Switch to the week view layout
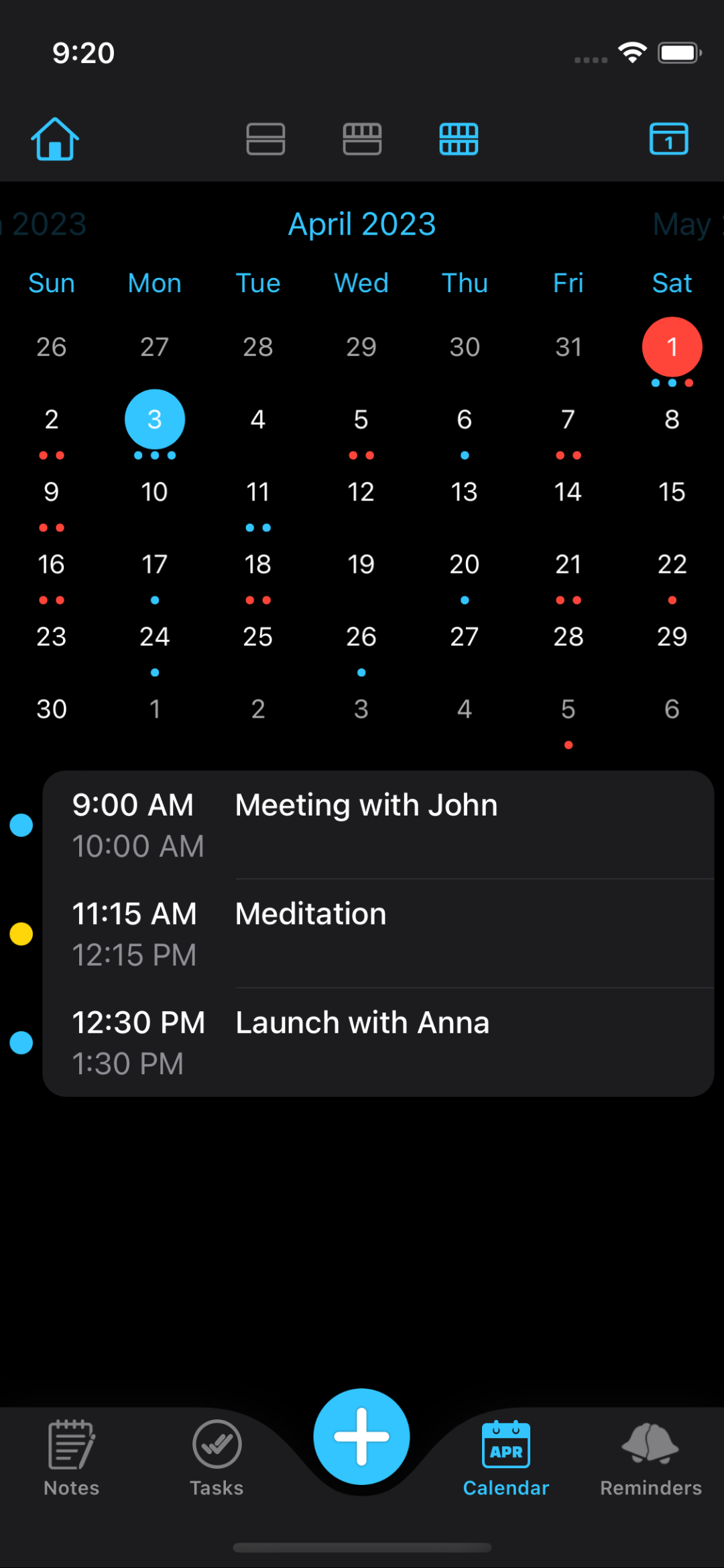724x1568 pixels. pos(362,139)
